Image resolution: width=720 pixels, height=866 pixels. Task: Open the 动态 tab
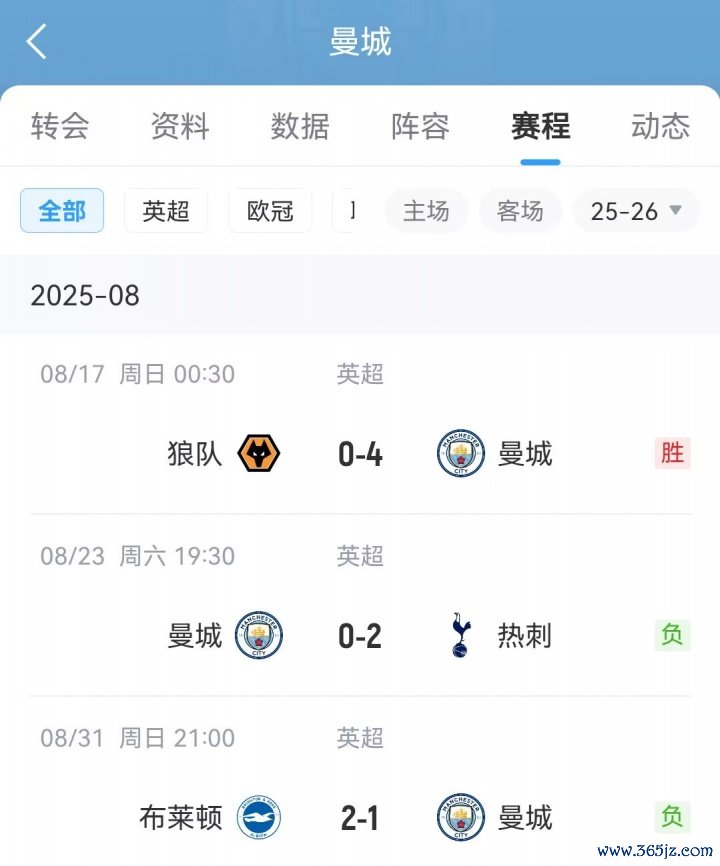click(x=660, y=126)
